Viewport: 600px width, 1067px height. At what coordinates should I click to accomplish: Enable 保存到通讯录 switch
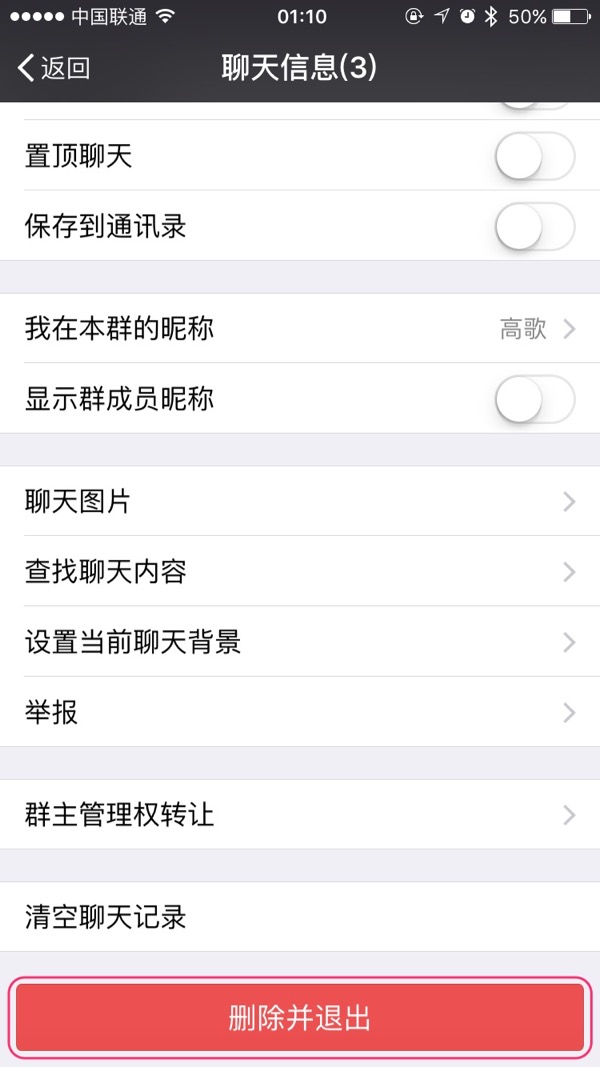click(535, 227)
